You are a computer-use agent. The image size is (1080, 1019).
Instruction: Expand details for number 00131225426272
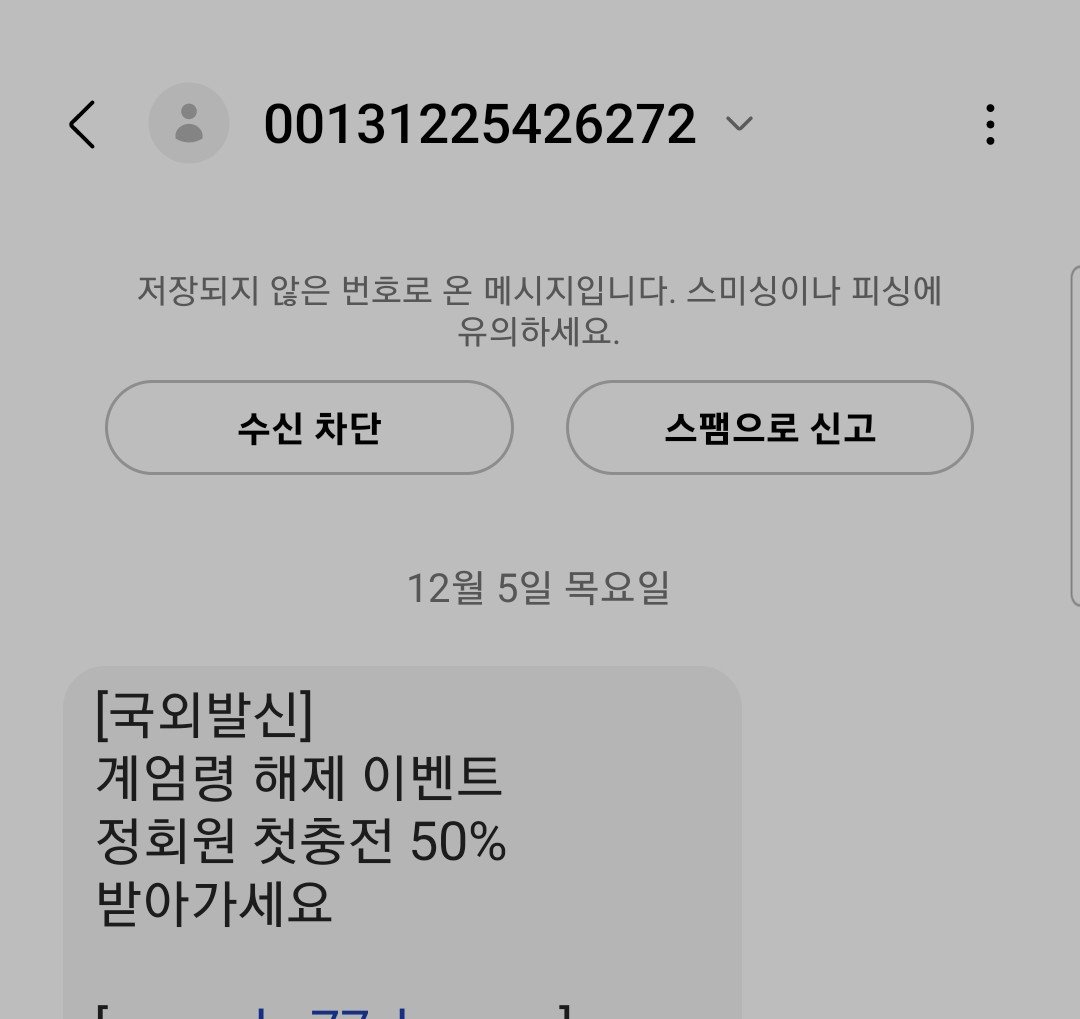(x=739, y=124)
